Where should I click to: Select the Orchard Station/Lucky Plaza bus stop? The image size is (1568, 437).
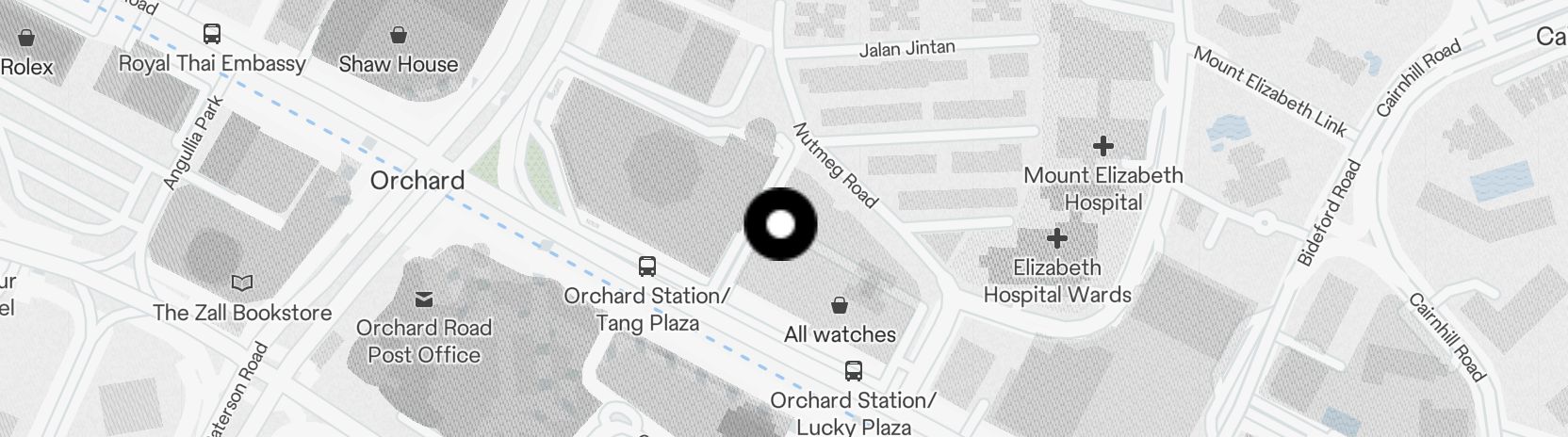tap(853, 371)
